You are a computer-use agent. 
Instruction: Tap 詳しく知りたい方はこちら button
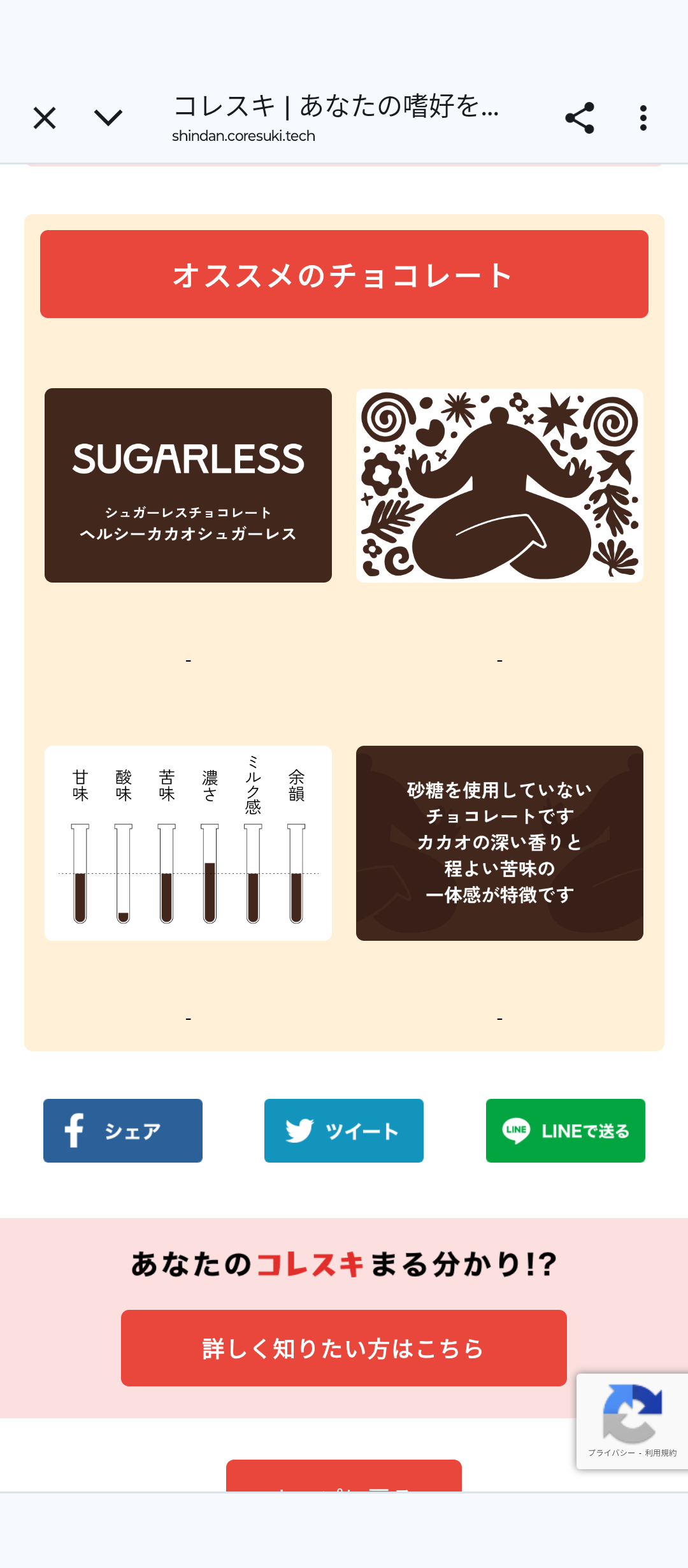(x=344, y=1348)
